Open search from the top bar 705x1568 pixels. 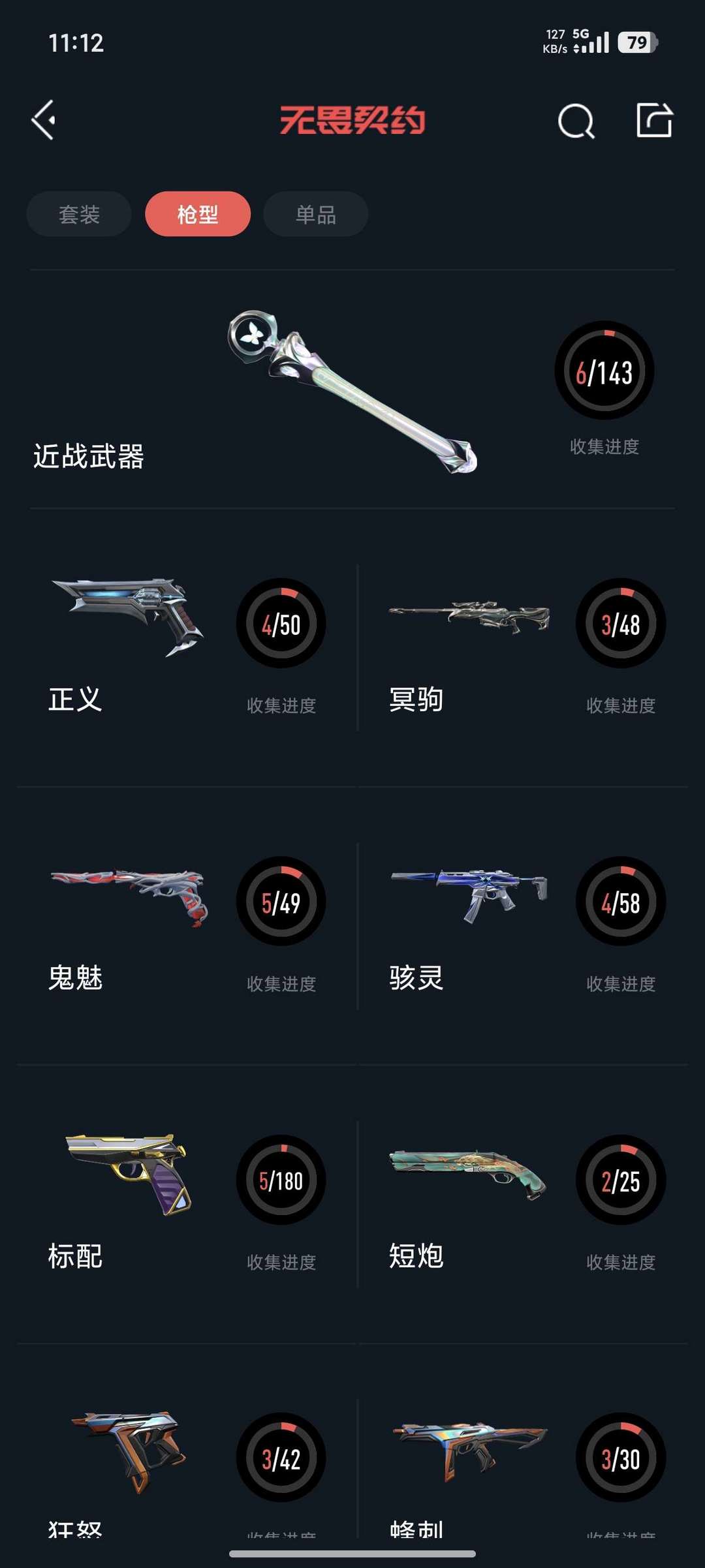576,121
